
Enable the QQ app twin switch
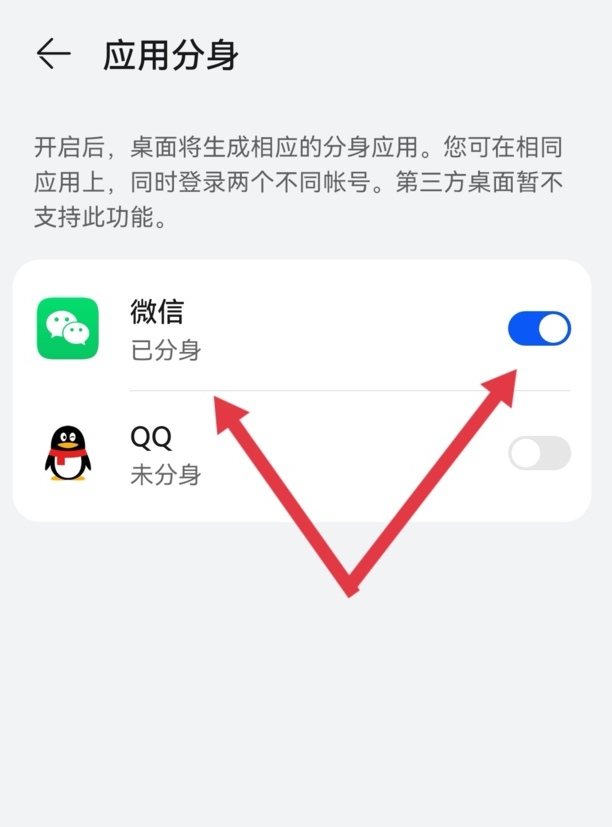539,453
